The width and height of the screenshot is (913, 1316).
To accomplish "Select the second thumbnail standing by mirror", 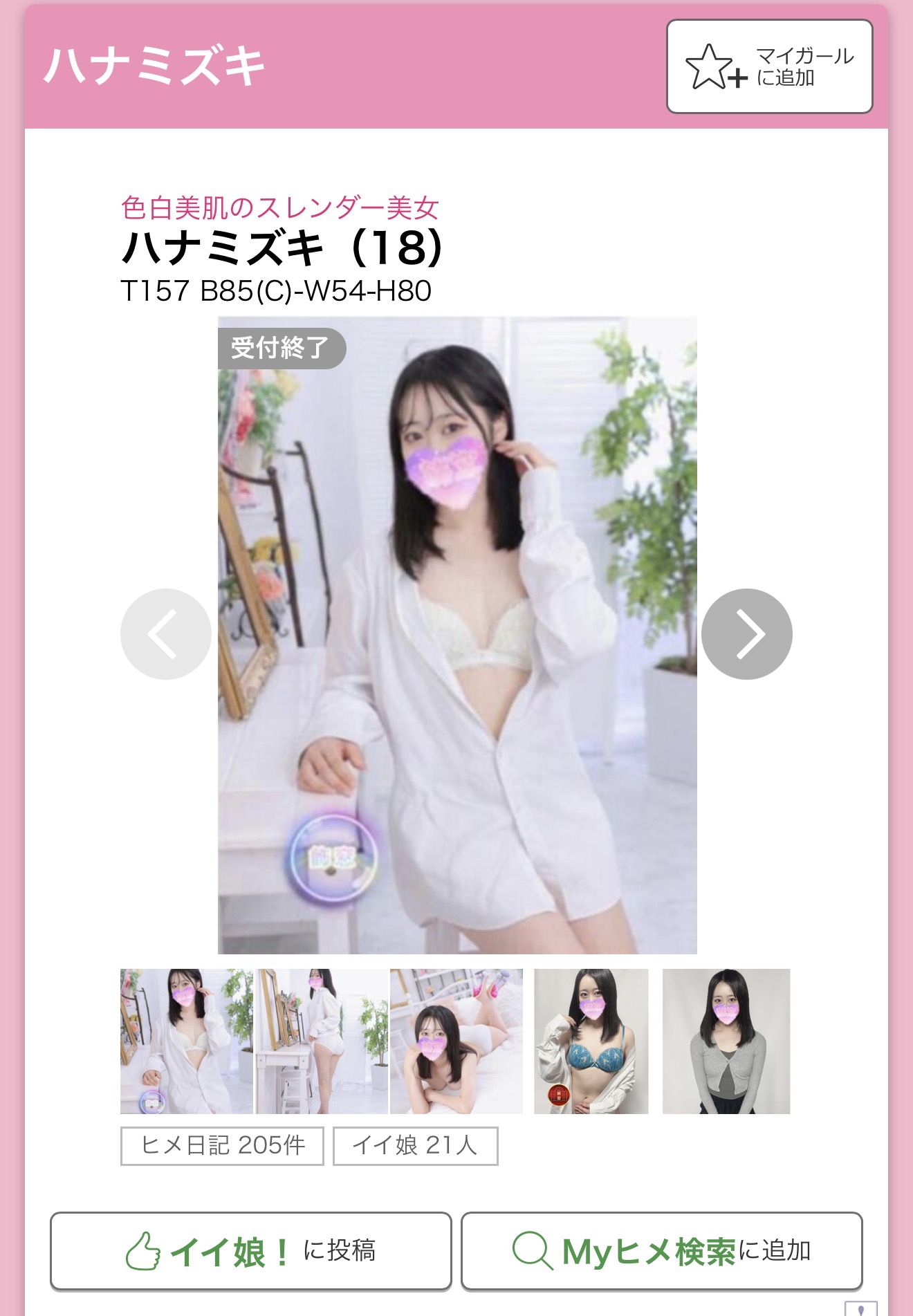I will pos(322,1041).
